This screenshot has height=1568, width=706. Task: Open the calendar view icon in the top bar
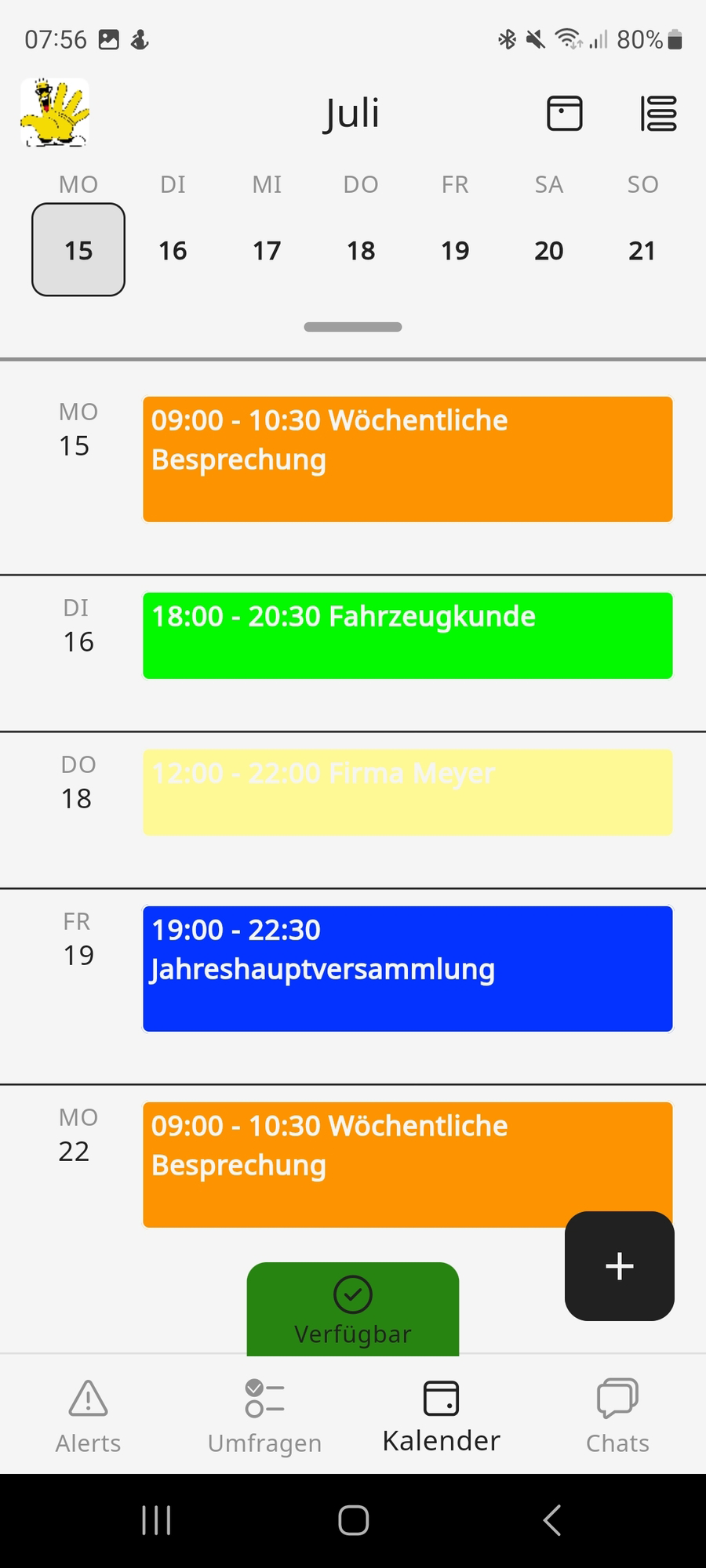click(x=564, y=113)
